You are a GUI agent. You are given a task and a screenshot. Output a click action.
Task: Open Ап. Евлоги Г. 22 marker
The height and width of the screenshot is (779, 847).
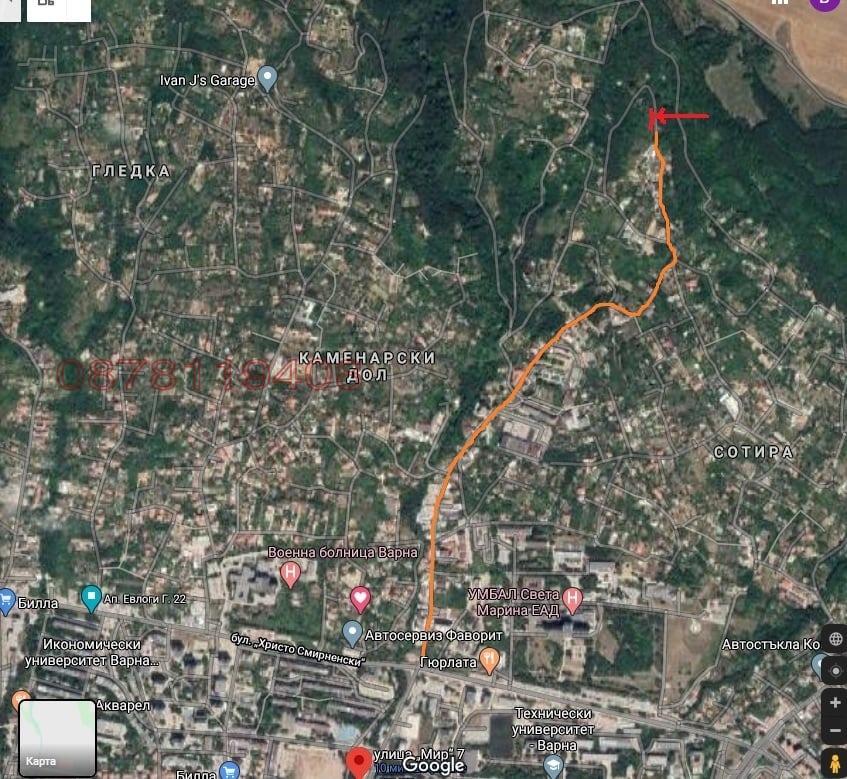[91, 598]
